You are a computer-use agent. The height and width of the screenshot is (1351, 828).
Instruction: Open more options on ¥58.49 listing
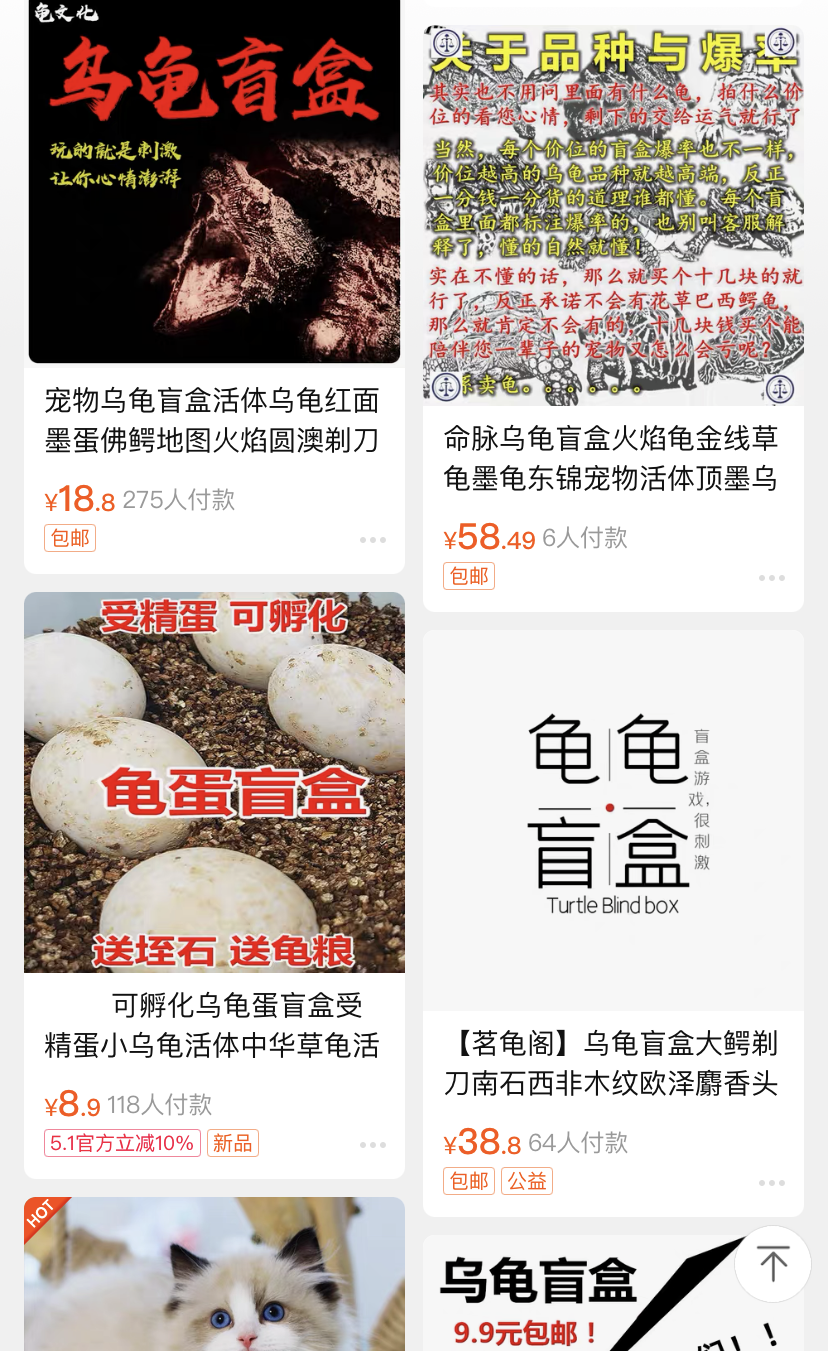coord(772,578)
